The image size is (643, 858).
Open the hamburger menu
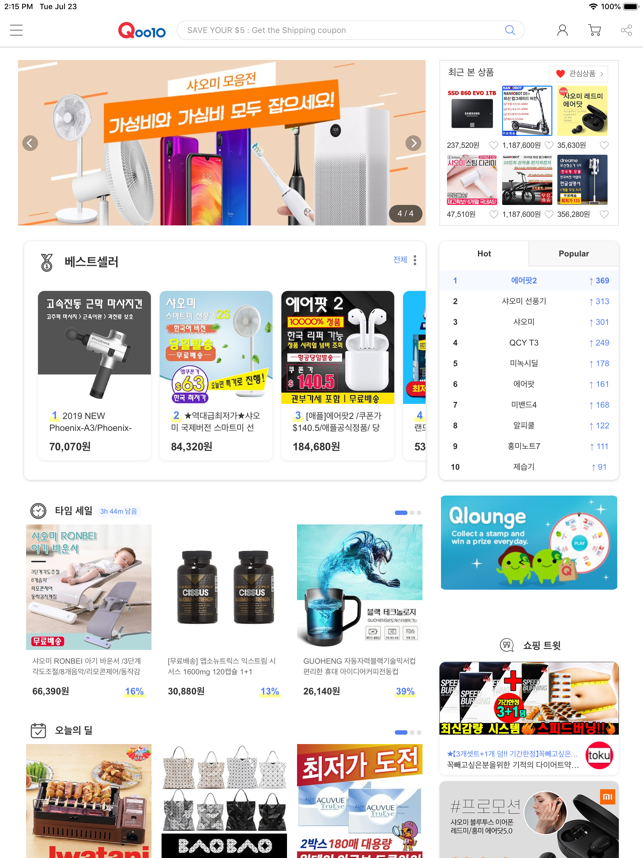[x=16, y=30]
